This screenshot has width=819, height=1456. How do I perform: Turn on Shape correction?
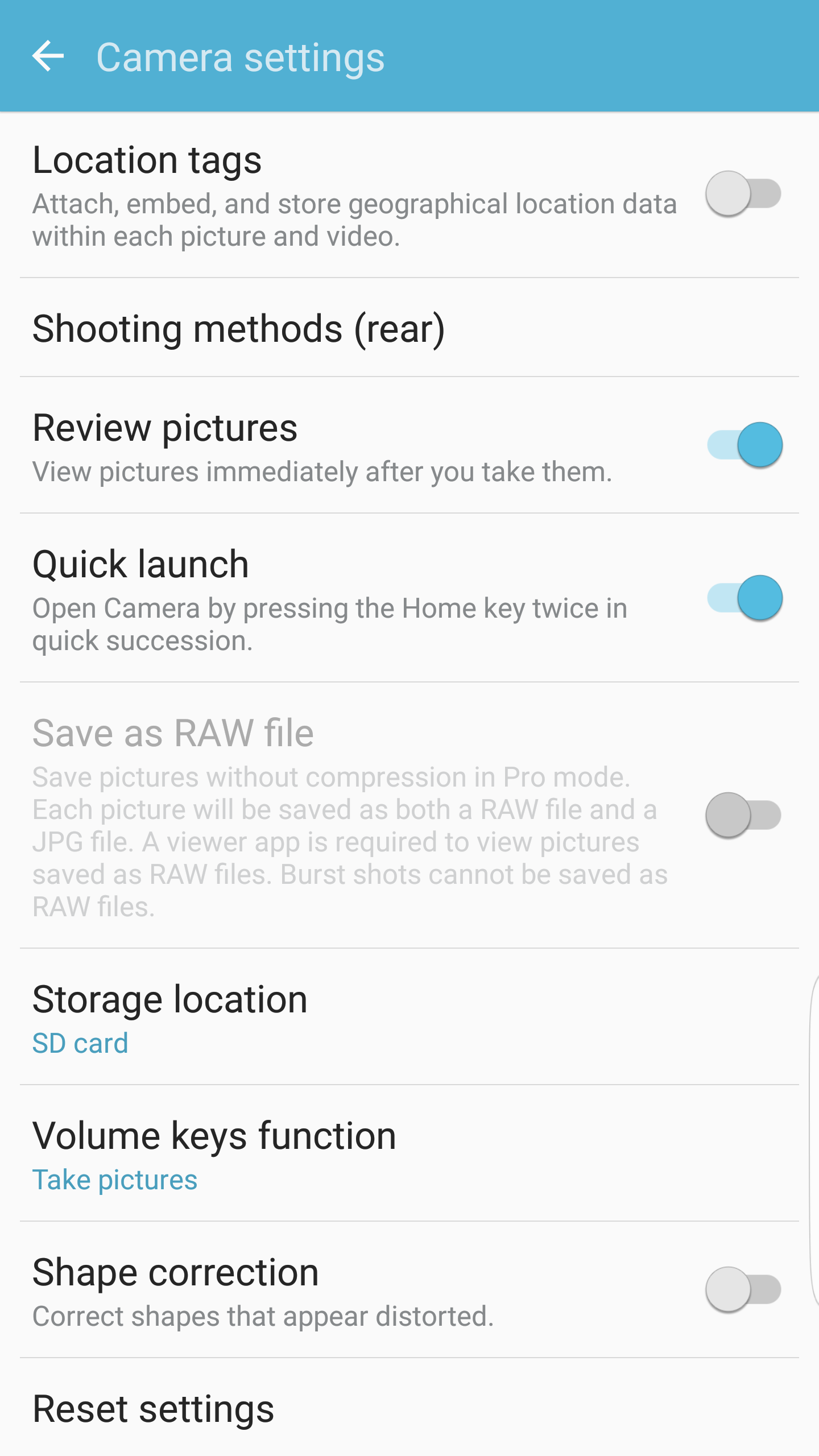(743, 1289)
